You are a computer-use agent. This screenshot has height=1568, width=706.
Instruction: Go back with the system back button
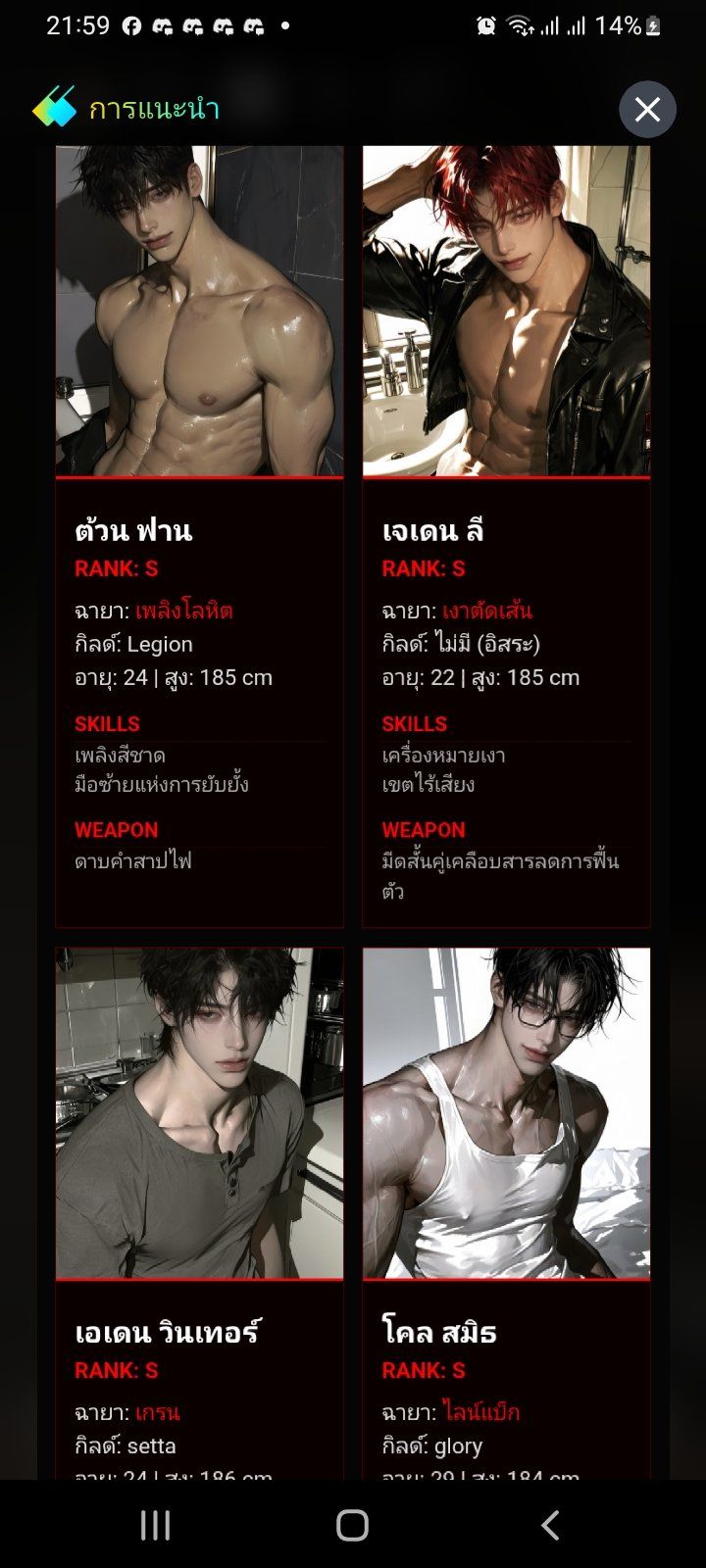550,1525
